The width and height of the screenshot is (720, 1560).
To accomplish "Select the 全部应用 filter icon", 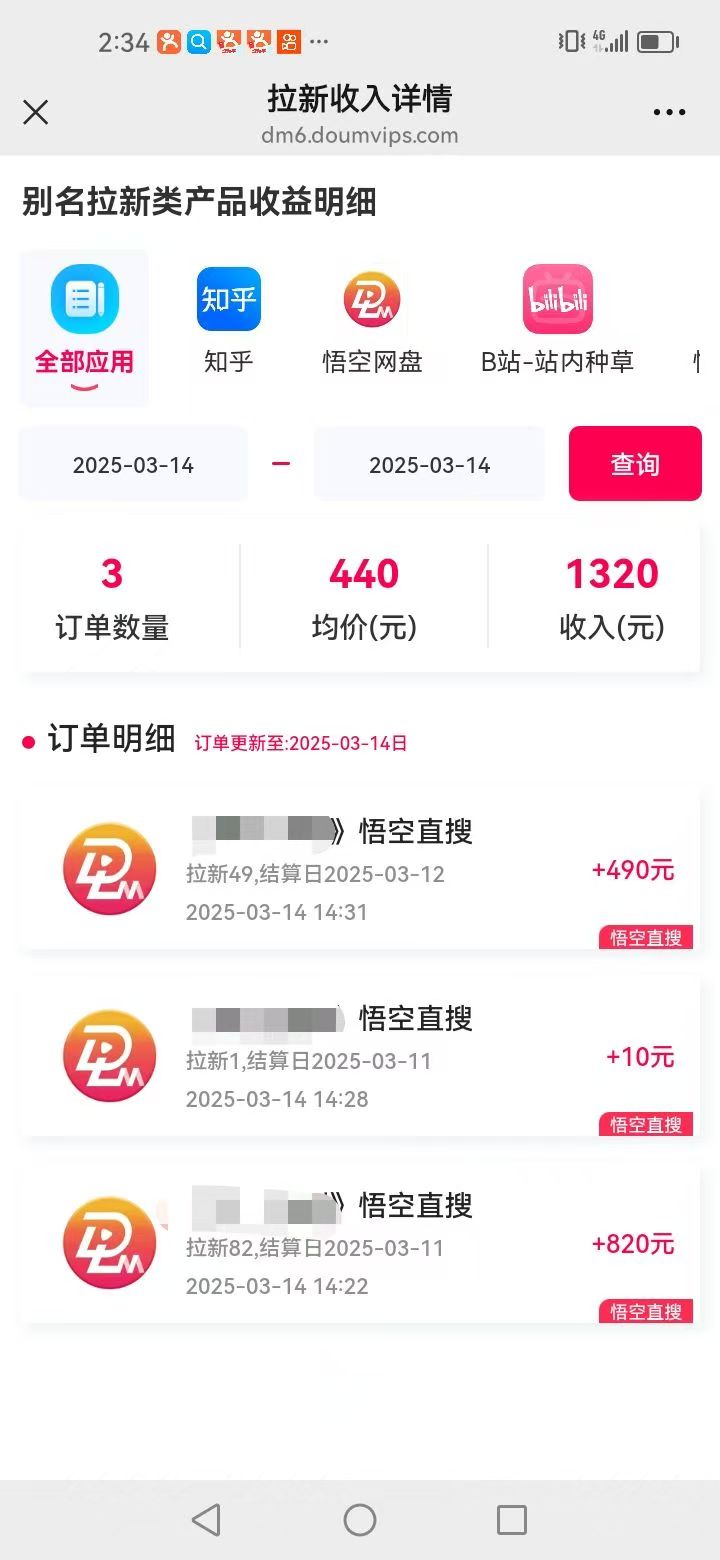I will point(84,300).
